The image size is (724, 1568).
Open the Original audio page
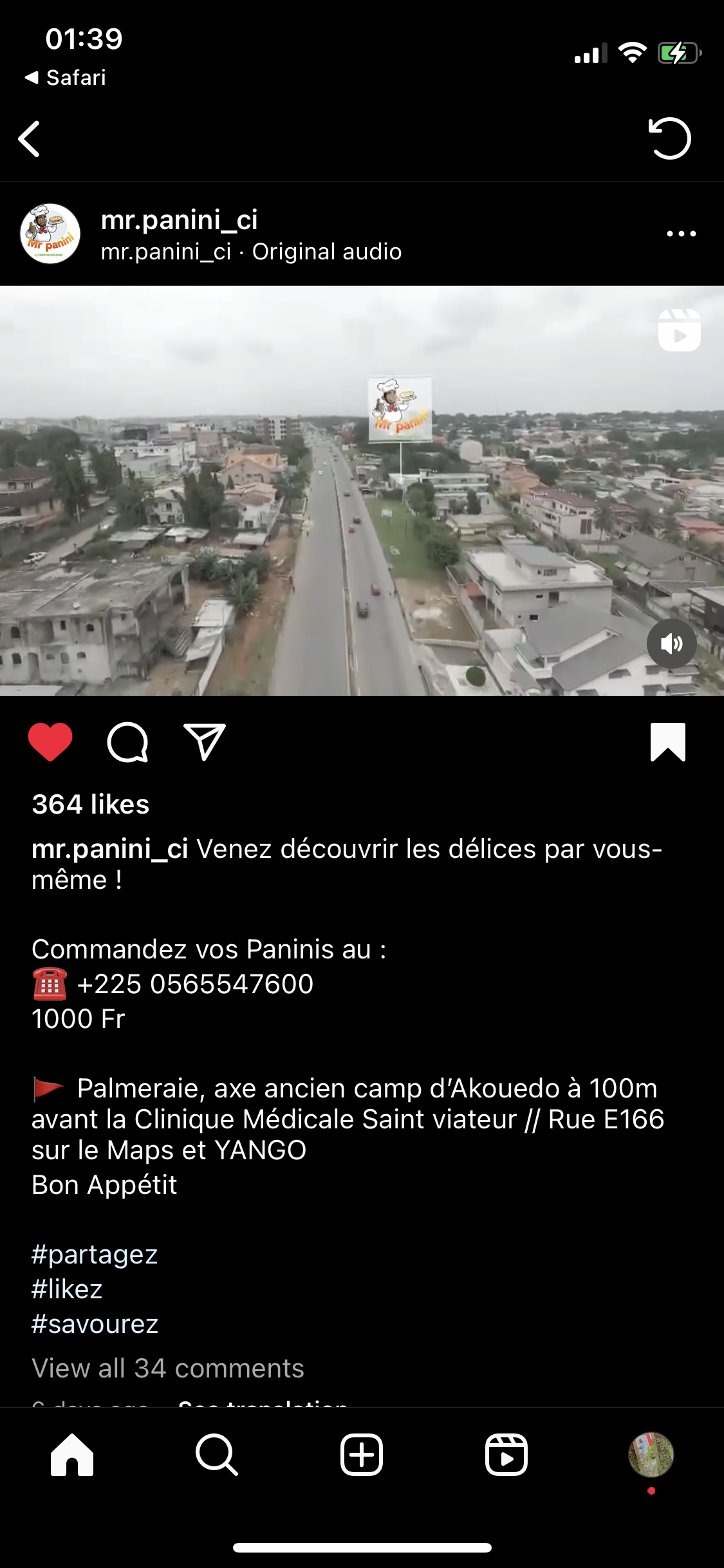click(x=326, y=252)
